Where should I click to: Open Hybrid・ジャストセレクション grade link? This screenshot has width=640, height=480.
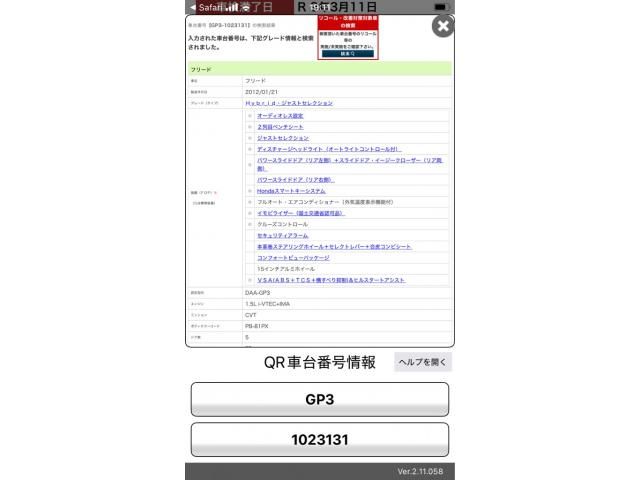[x=289, y=102]
